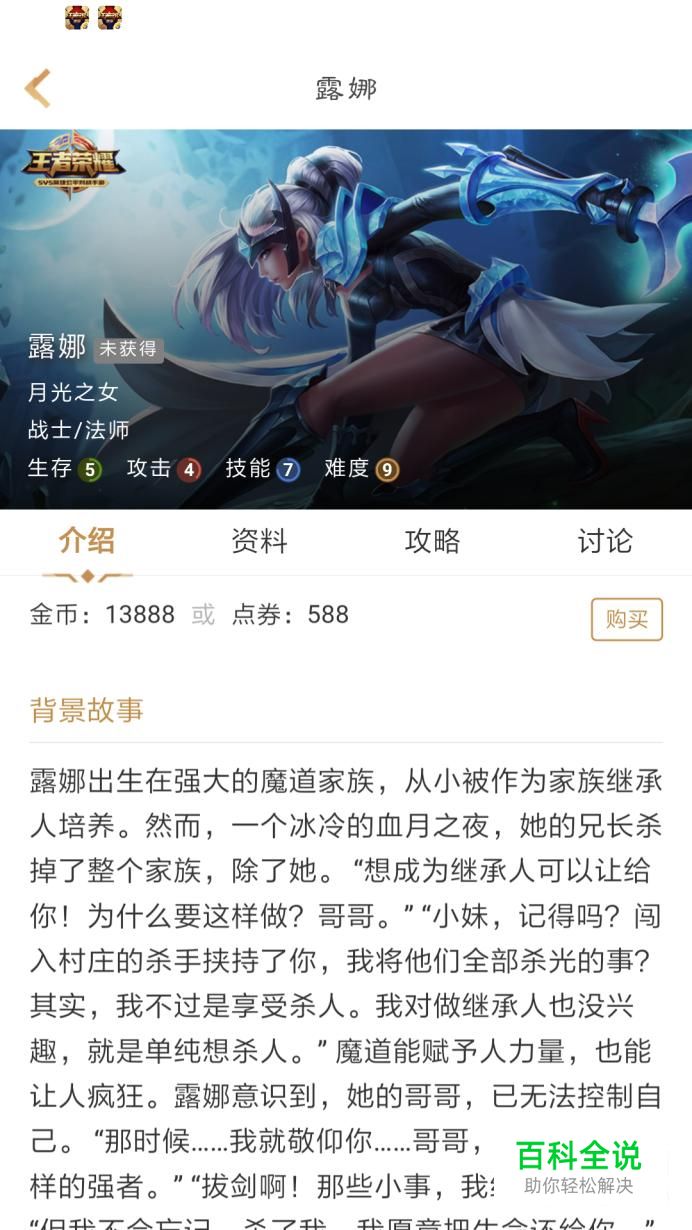Open the 攻略 tab

point(432,541)
